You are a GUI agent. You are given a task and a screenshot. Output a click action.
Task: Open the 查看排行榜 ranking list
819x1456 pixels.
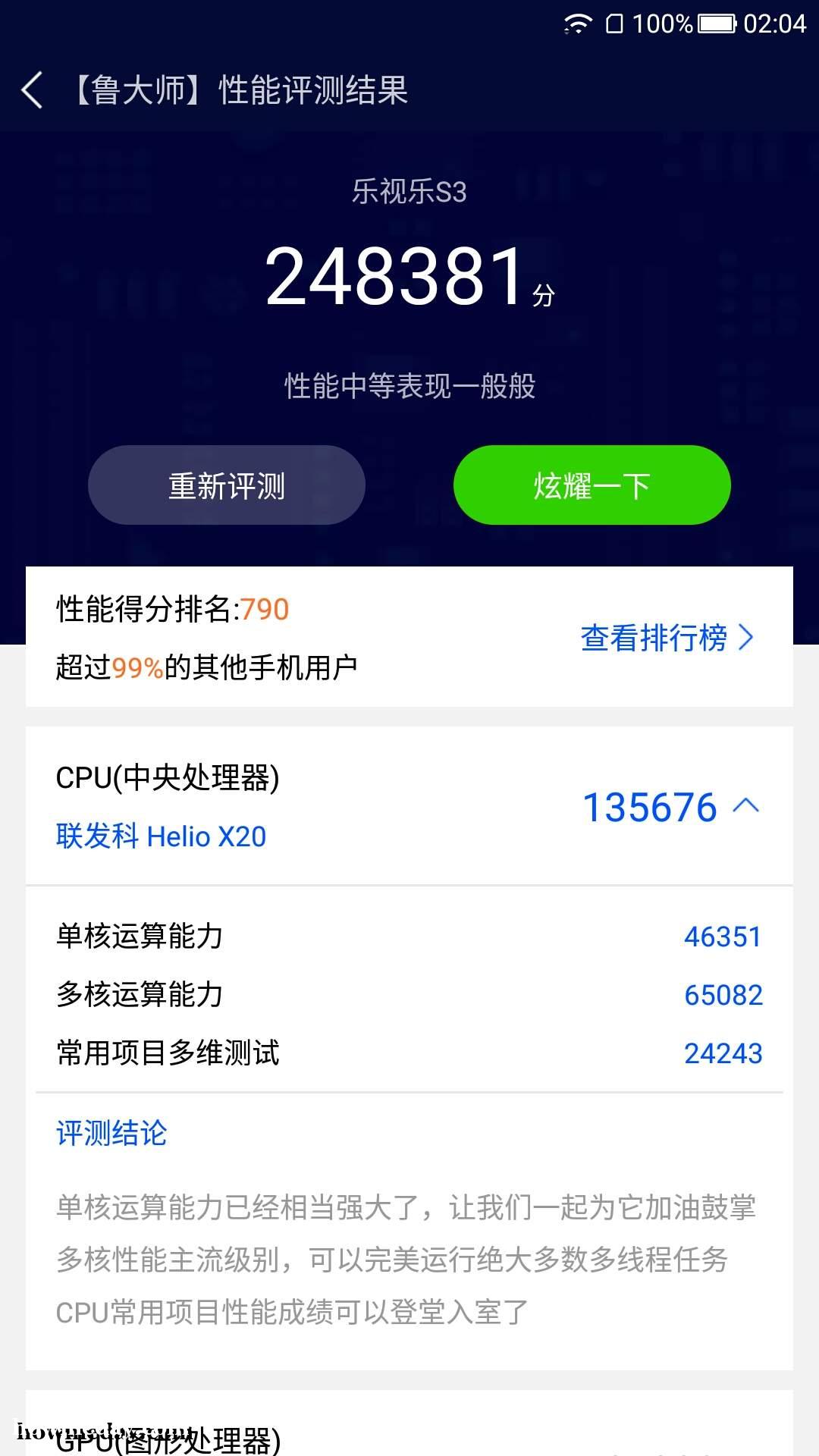coord(667,638)
